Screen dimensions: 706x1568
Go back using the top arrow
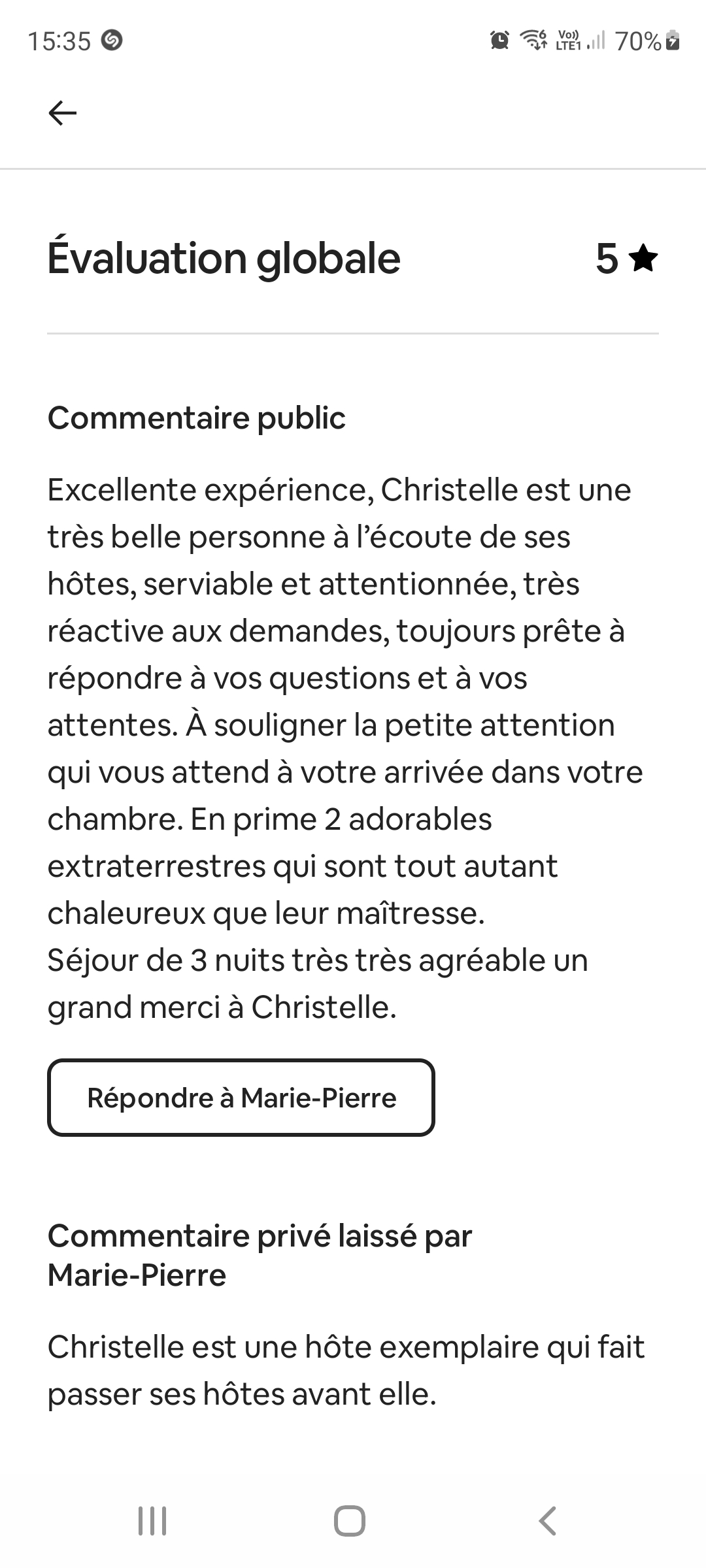pos(63,113)
